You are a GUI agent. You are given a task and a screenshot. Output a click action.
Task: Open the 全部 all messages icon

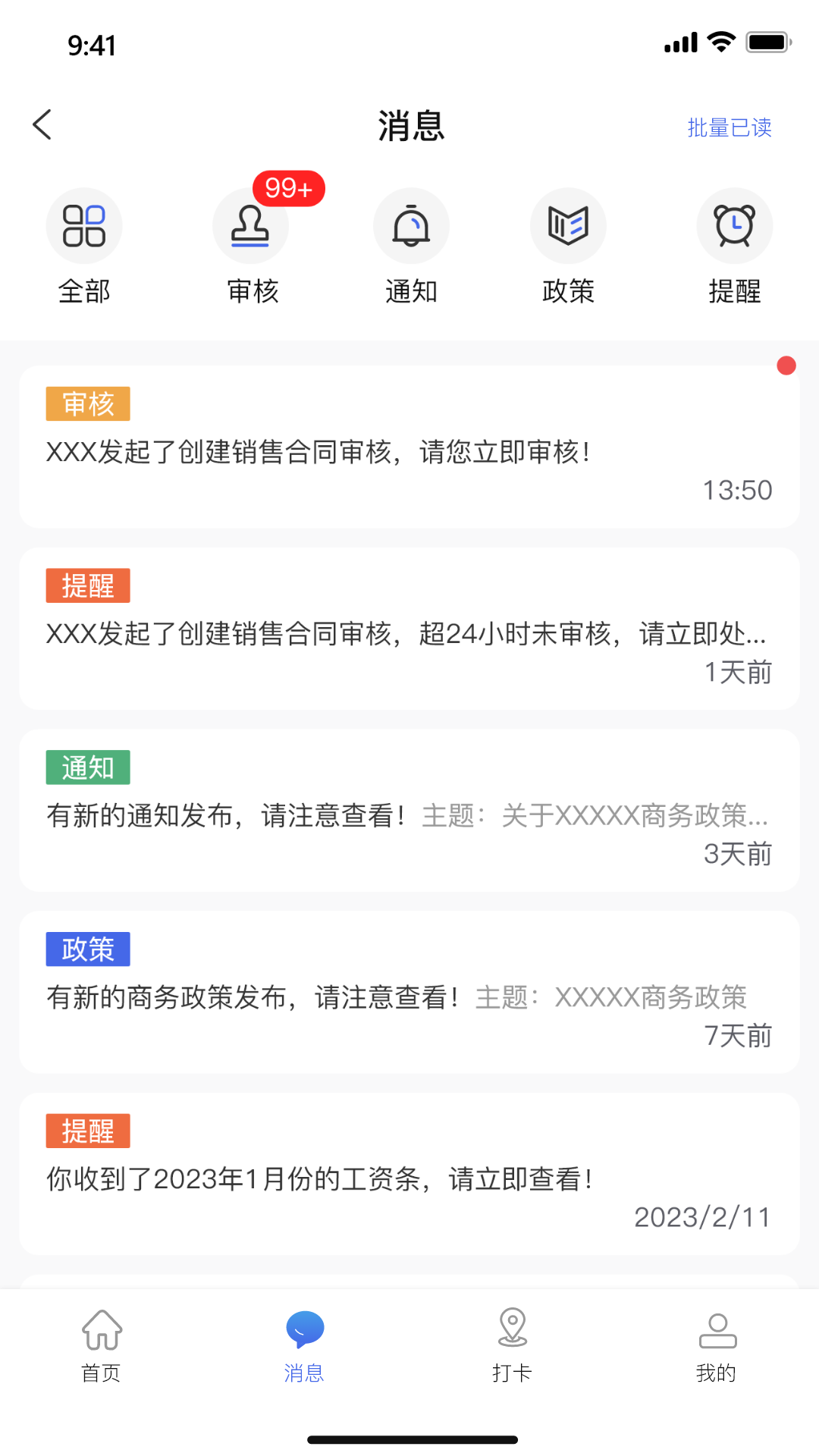(84, 225)
